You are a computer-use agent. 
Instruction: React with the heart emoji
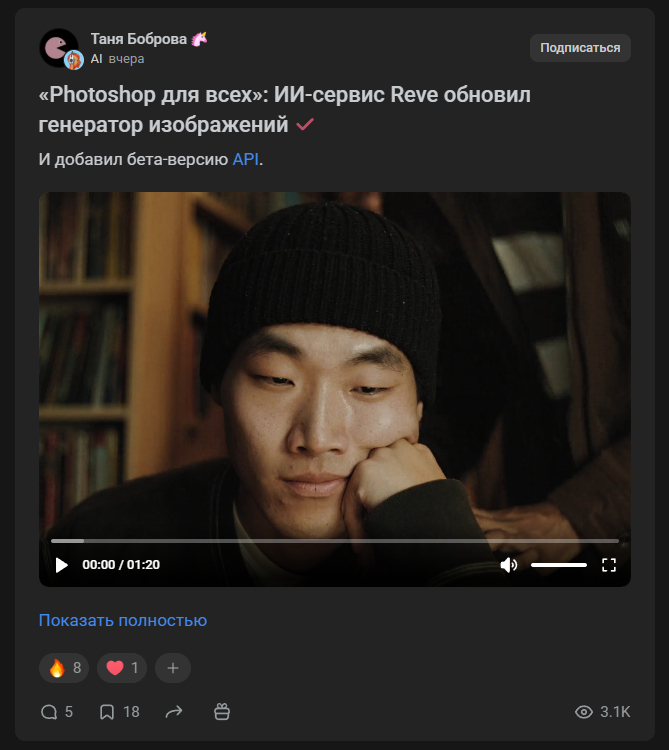point(122,668)
